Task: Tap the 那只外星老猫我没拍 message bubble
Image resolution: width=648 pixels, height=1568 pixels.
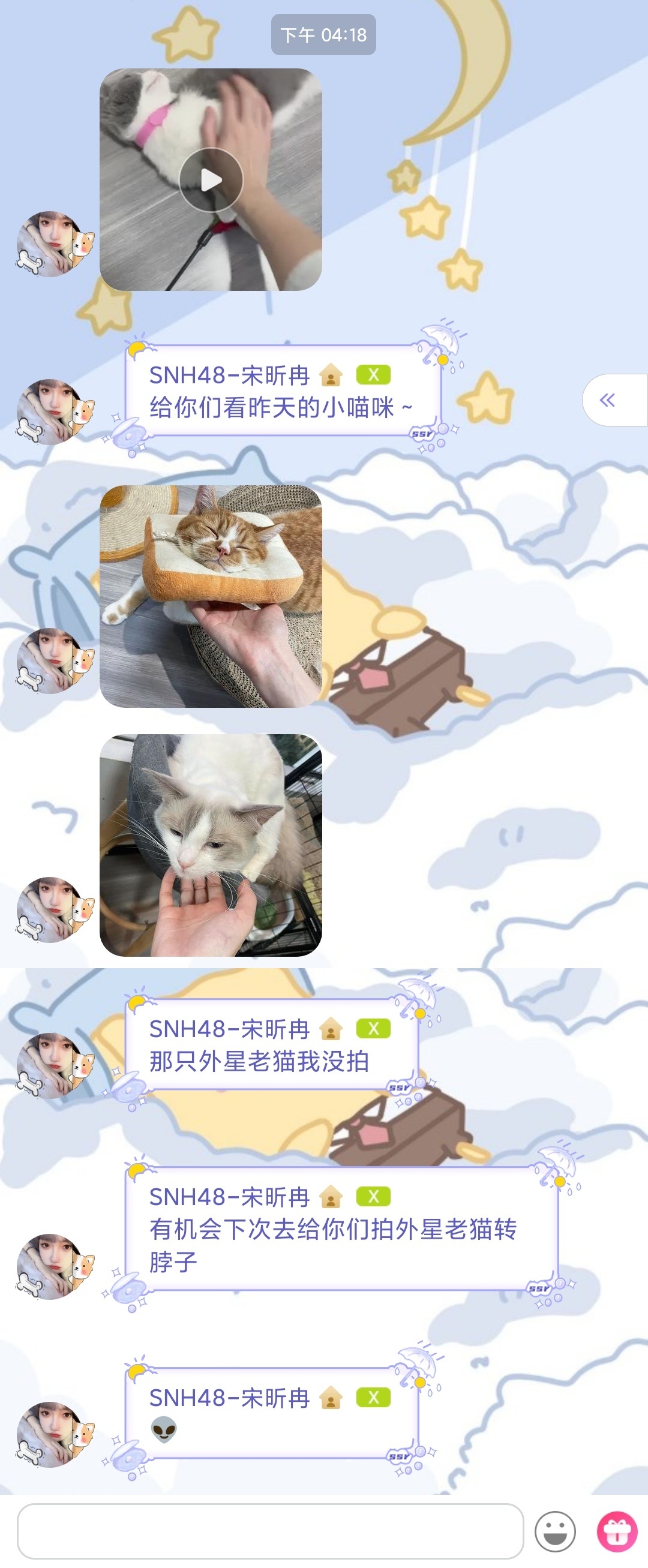Action: click(x=271, y=1045)
